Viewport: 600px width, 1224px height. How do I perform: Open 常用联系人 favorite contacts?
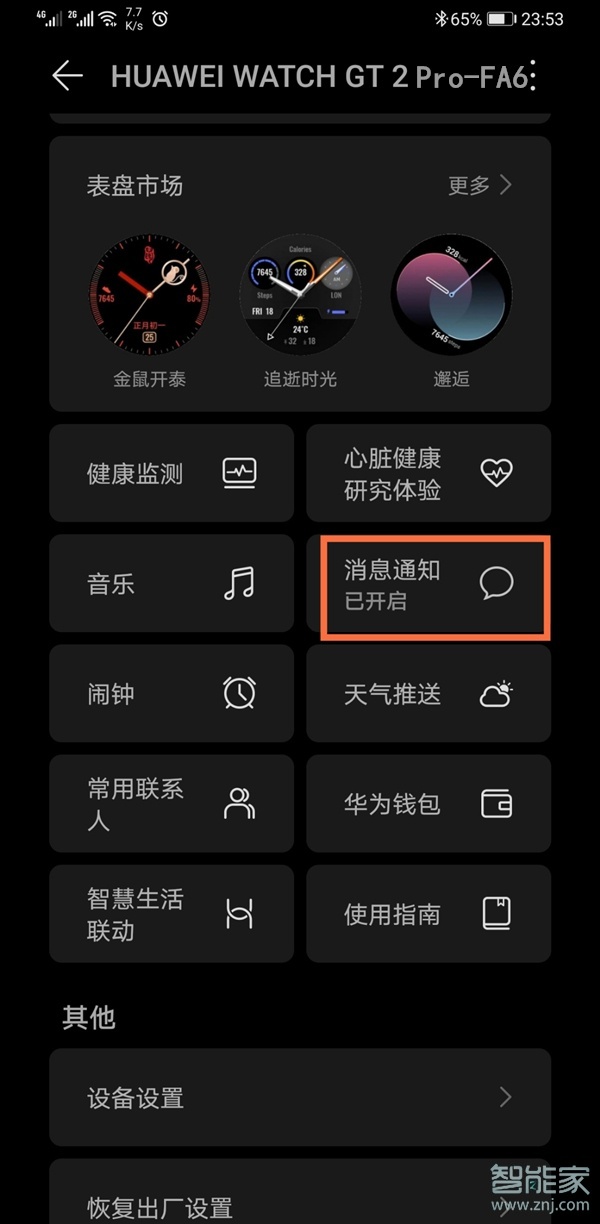tap(171, 803)
